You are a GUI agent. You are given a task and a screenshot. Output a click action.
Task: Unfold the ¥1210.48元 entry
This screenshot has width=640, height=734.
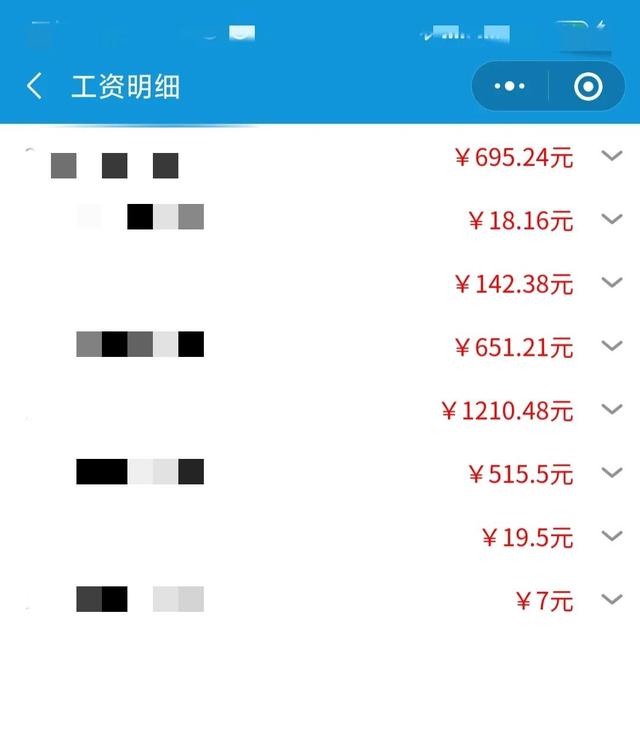point(612,409)
